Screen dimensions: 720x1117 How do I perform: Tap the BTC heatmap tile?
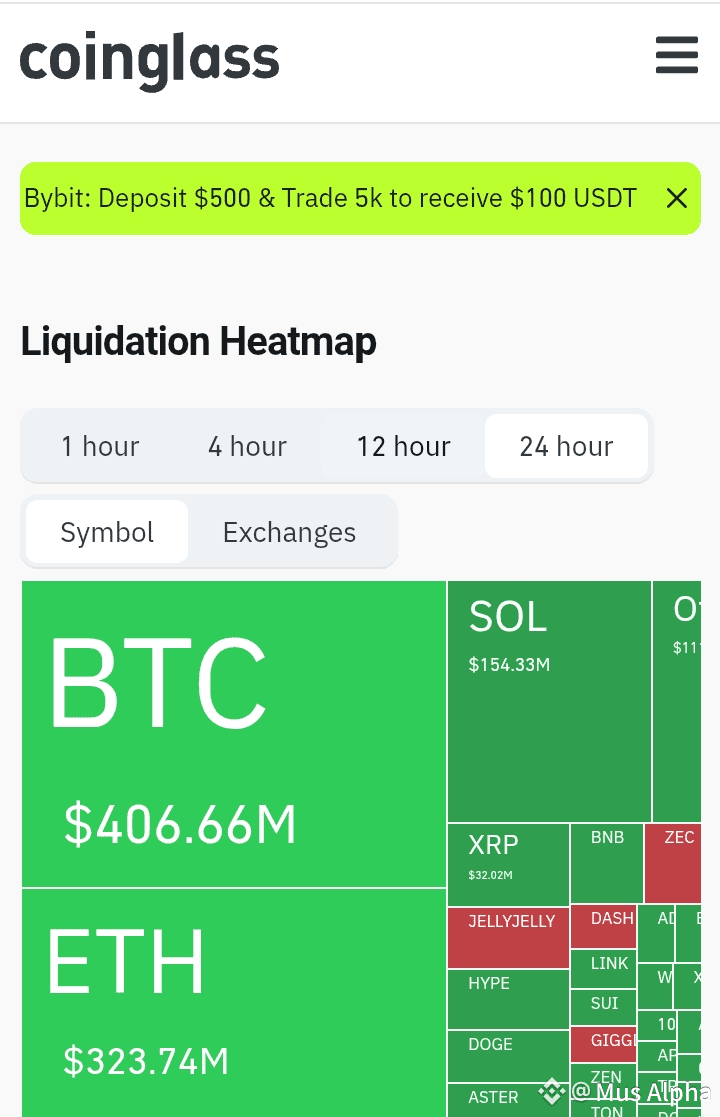point(233,734)
